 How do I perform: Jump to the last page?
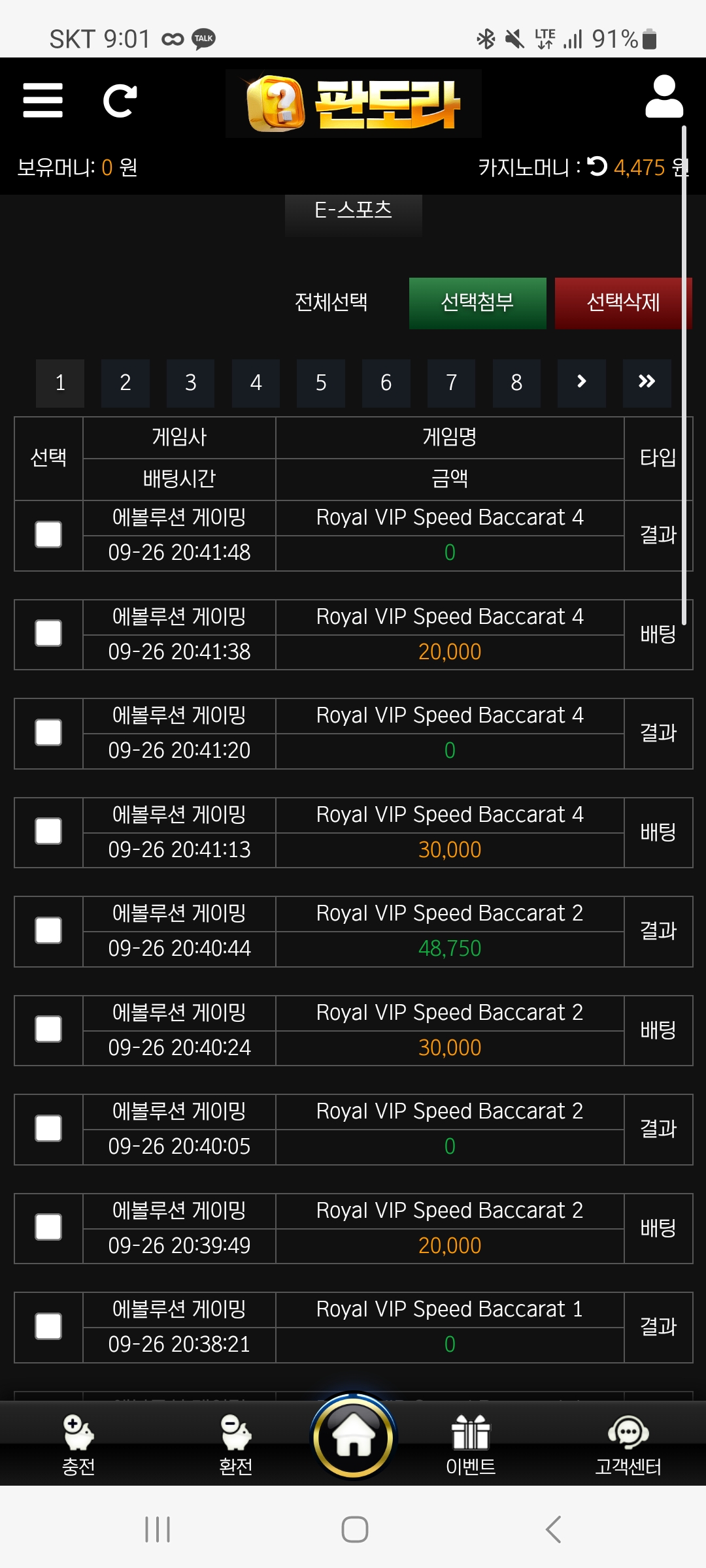click(647, 383)
